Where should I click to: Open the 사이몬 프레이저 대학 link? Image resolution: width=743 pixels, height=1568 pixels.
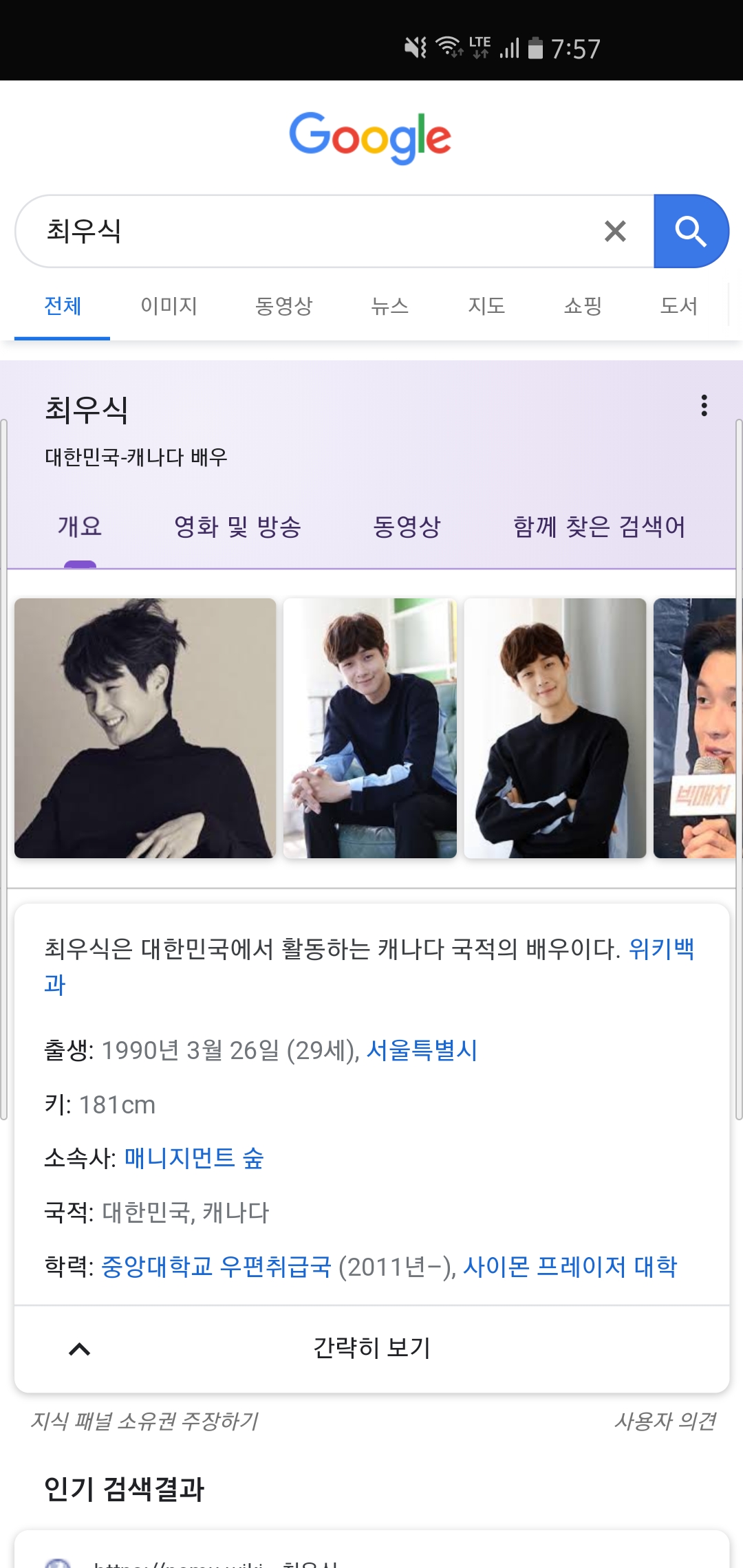[570, 1266]
